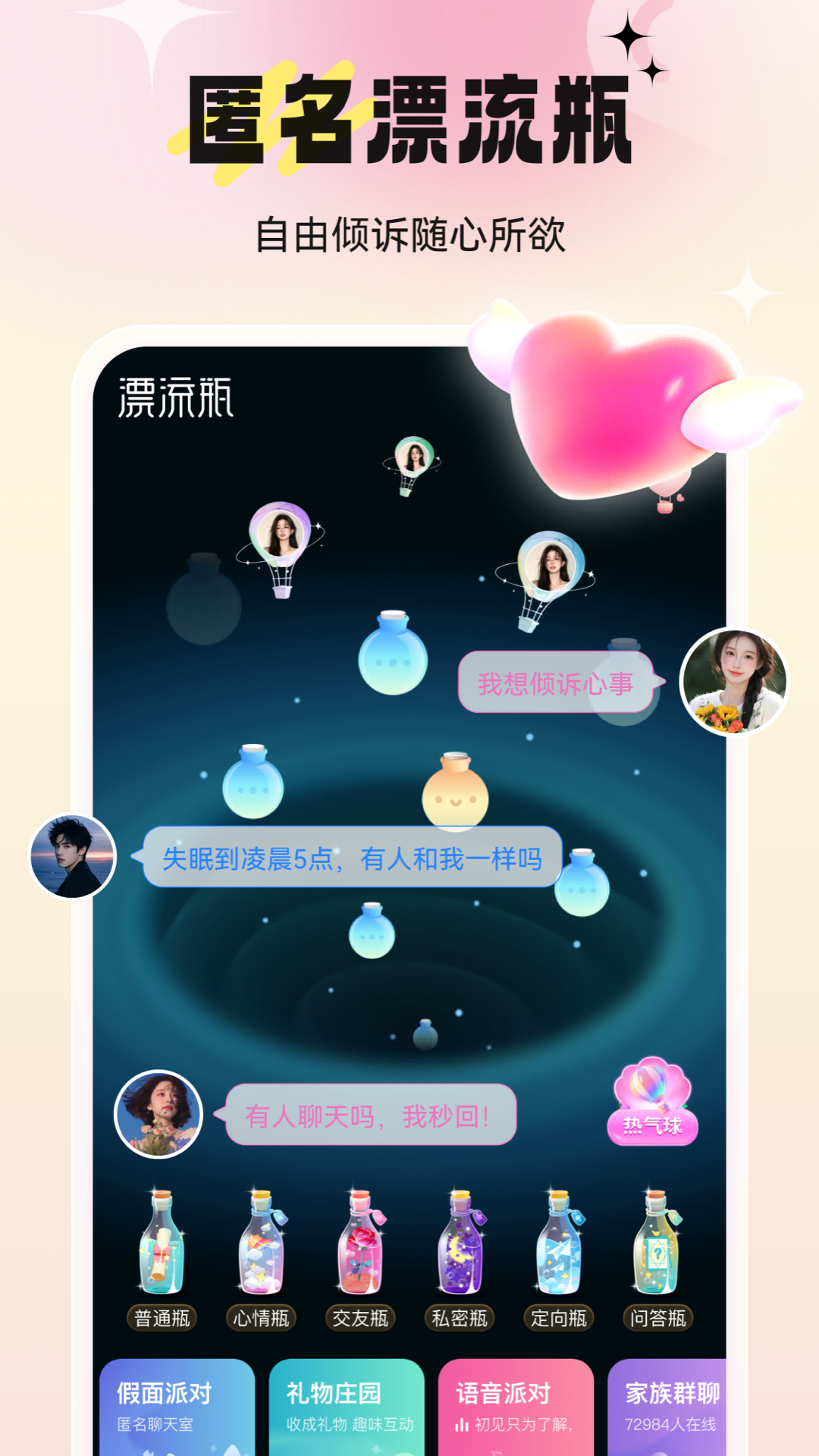Open the 语音派对 voice party card

pyautogui.click(x=517, y=1410)
